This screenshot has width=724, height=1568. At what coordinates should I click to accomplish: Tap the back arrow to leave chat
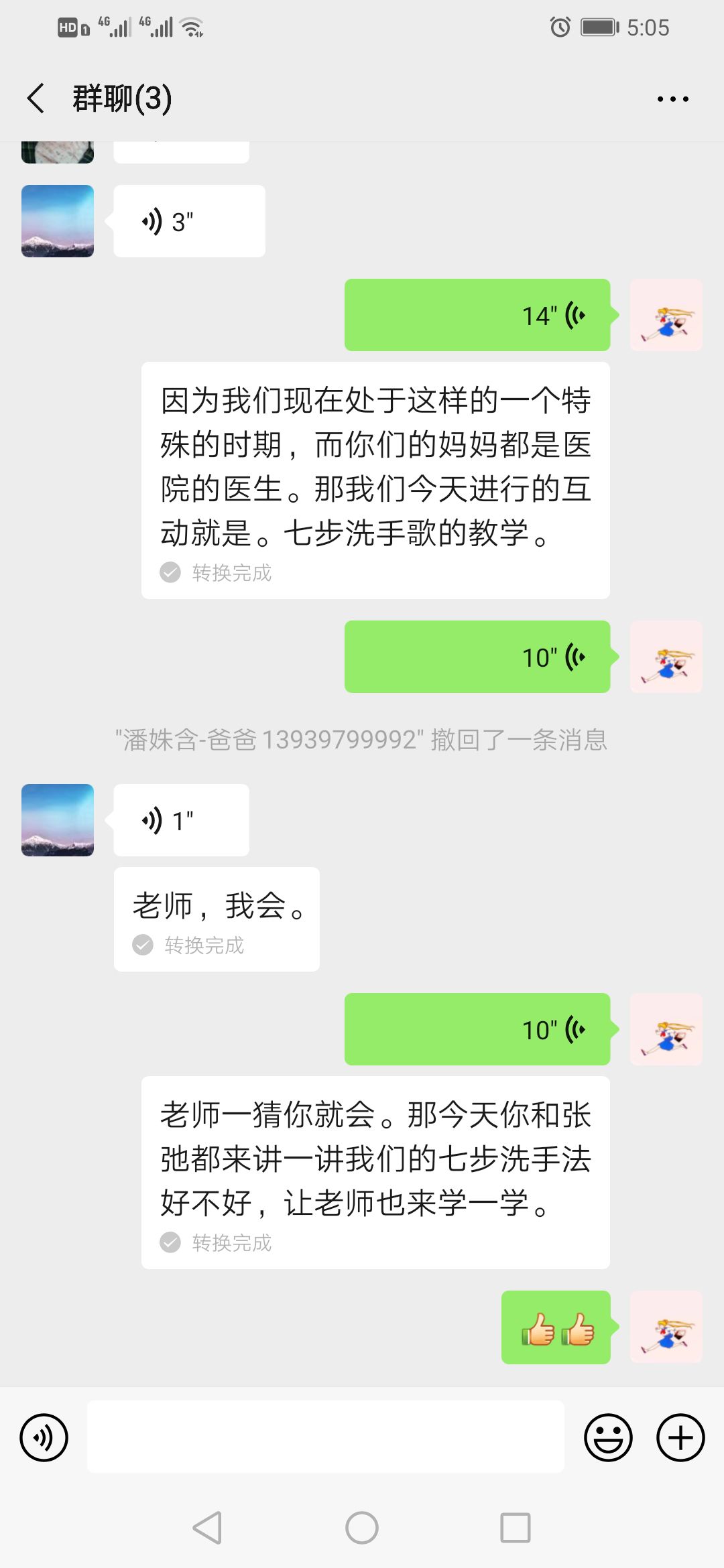(35, 97)
